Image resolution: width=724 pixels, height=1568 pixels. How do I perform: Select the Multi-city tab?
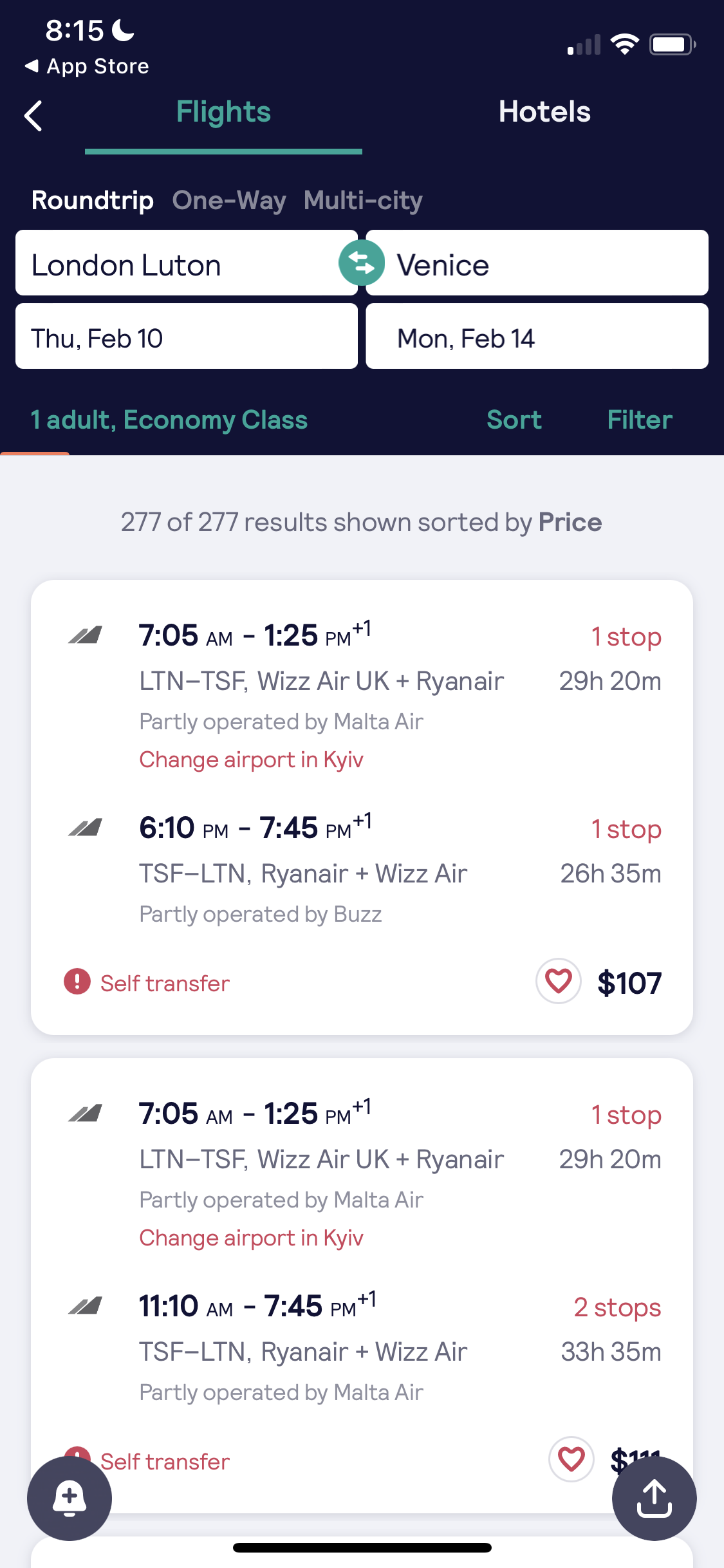pyautogui.click(x=362, y=200)
